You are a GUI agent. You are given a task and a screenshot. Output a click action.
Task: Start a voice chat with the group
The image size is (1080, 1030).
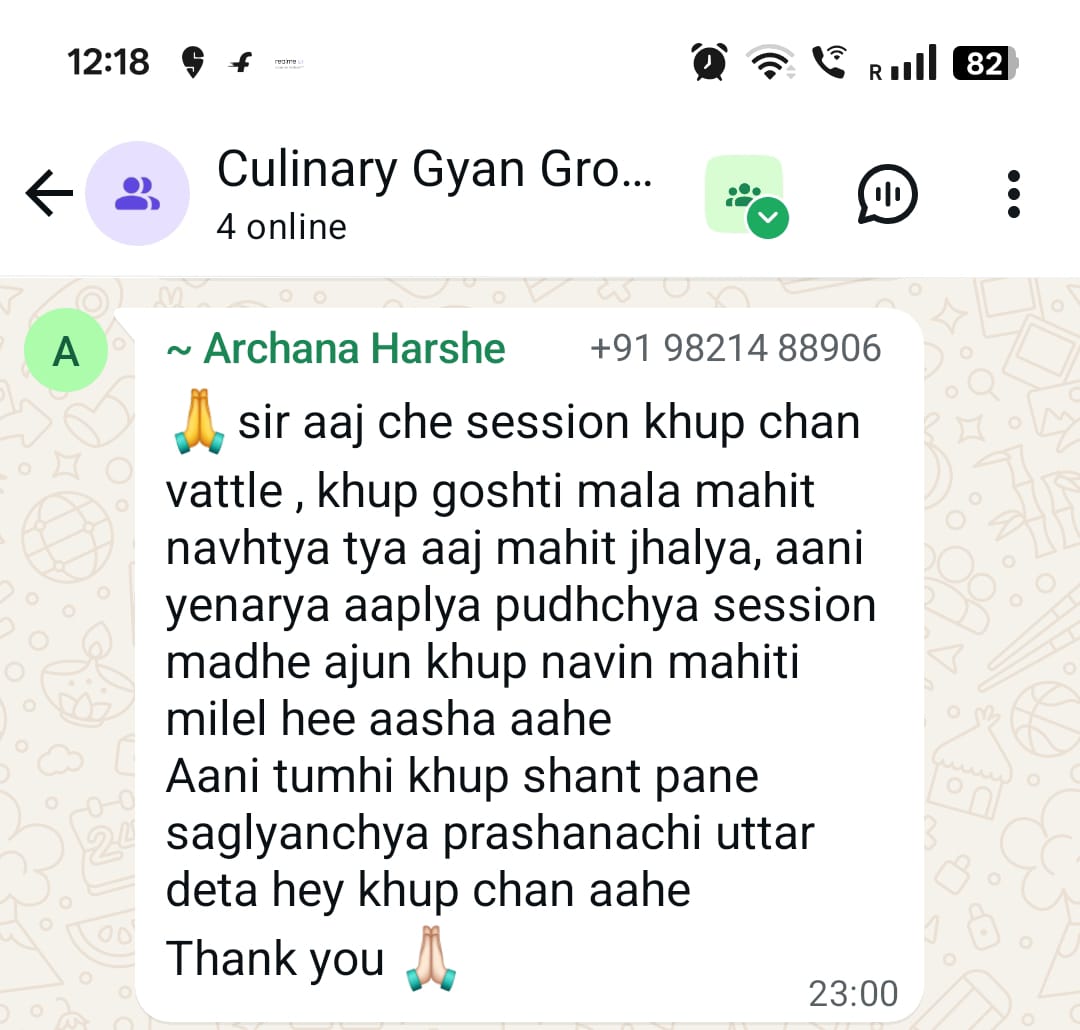pos(887,193)
